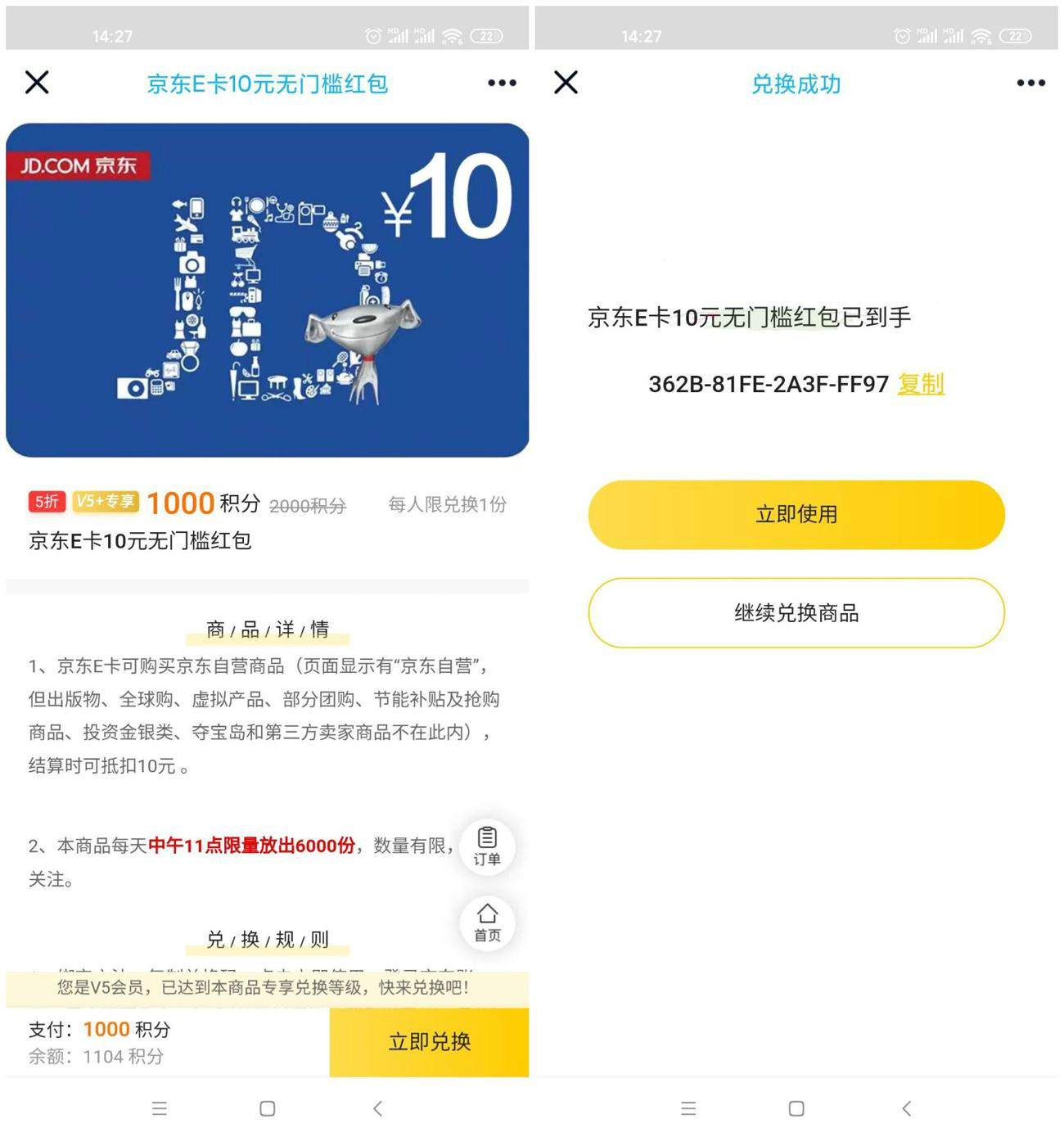
Task: Tap 立即使用 to use the red packet
Action: [796, 515]
